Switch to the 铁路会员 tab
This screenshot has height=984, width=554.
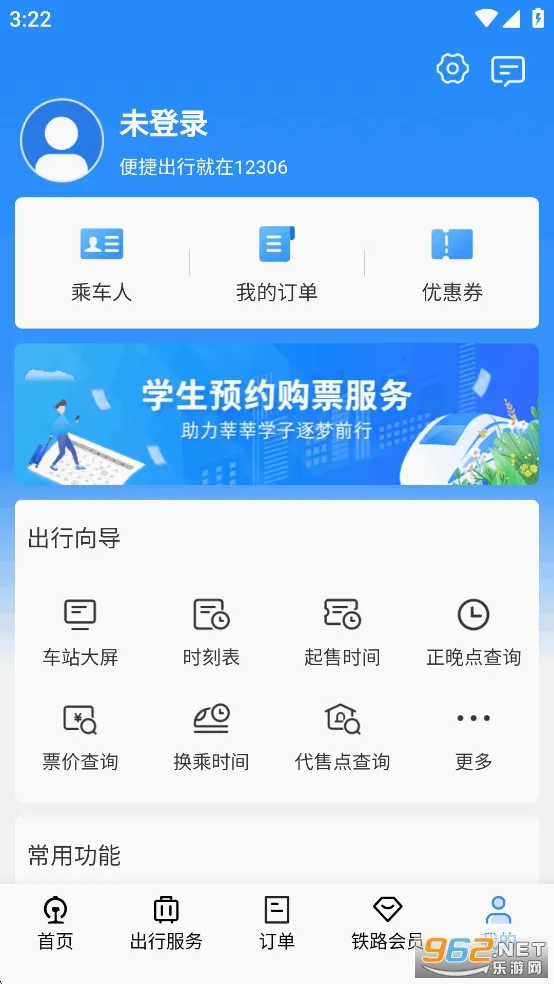tap(387, 923)
